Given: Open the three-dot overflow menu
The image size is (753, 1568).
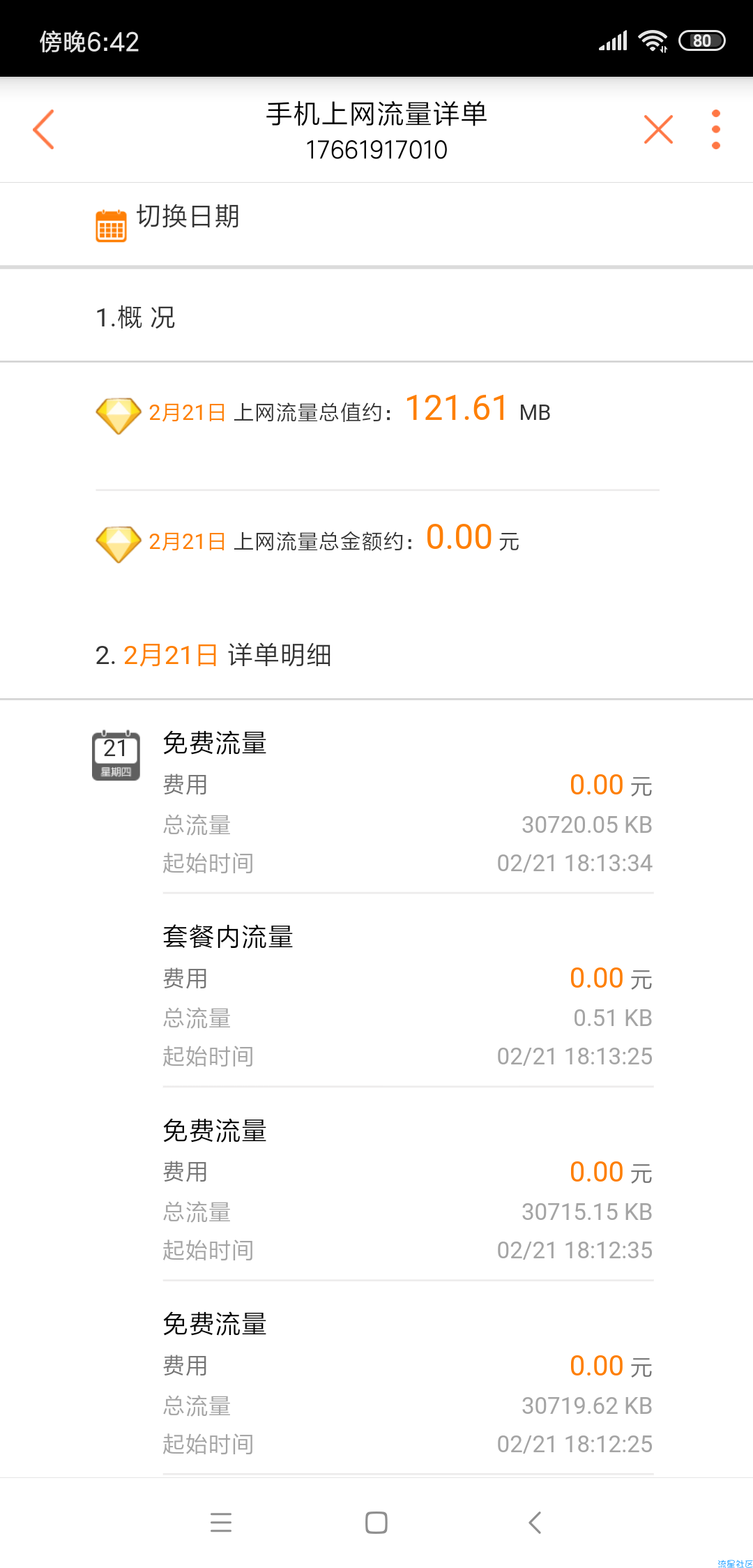Looking at the screenshot, I should [x=715, y=130].
